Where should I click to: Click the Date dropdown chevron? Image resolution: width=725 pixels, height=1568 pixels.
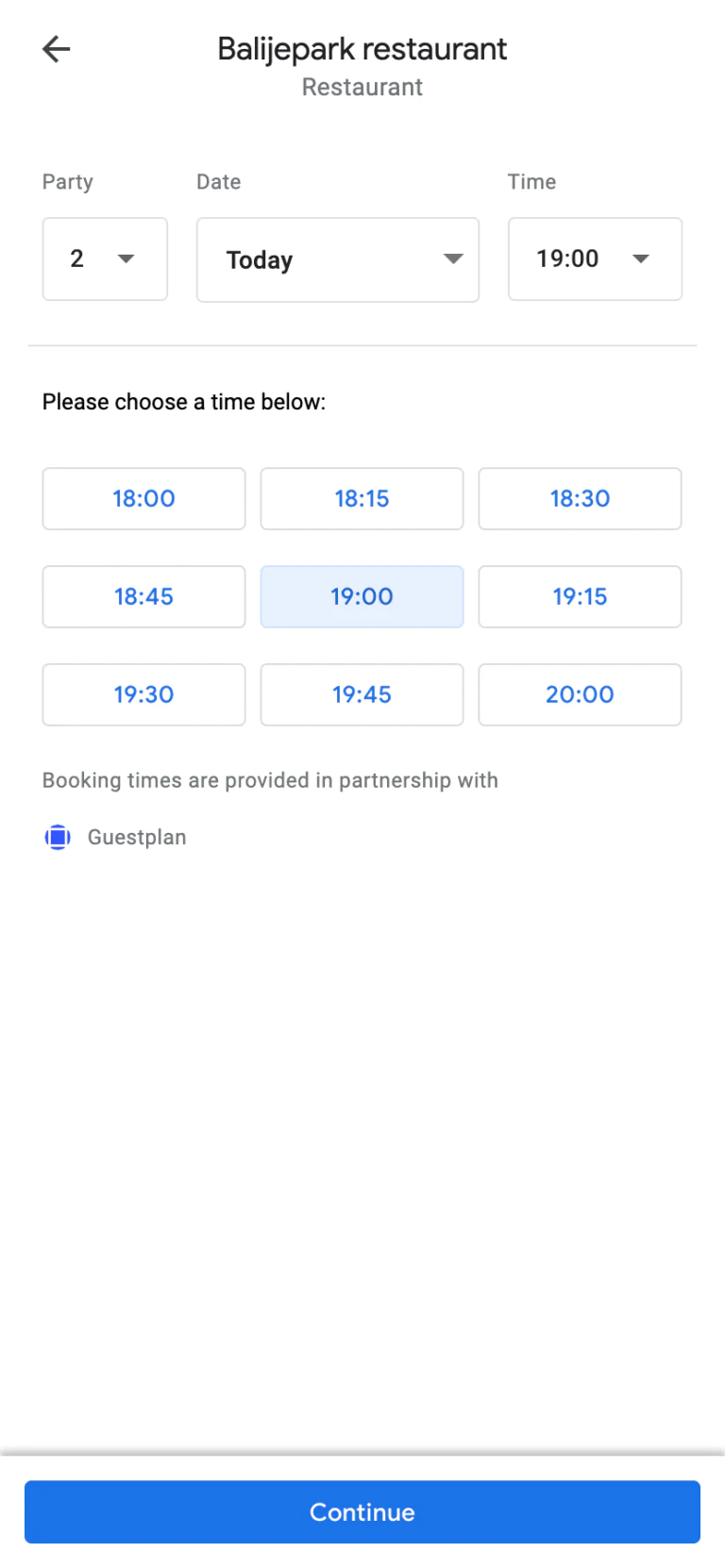[x=452, y=259]
